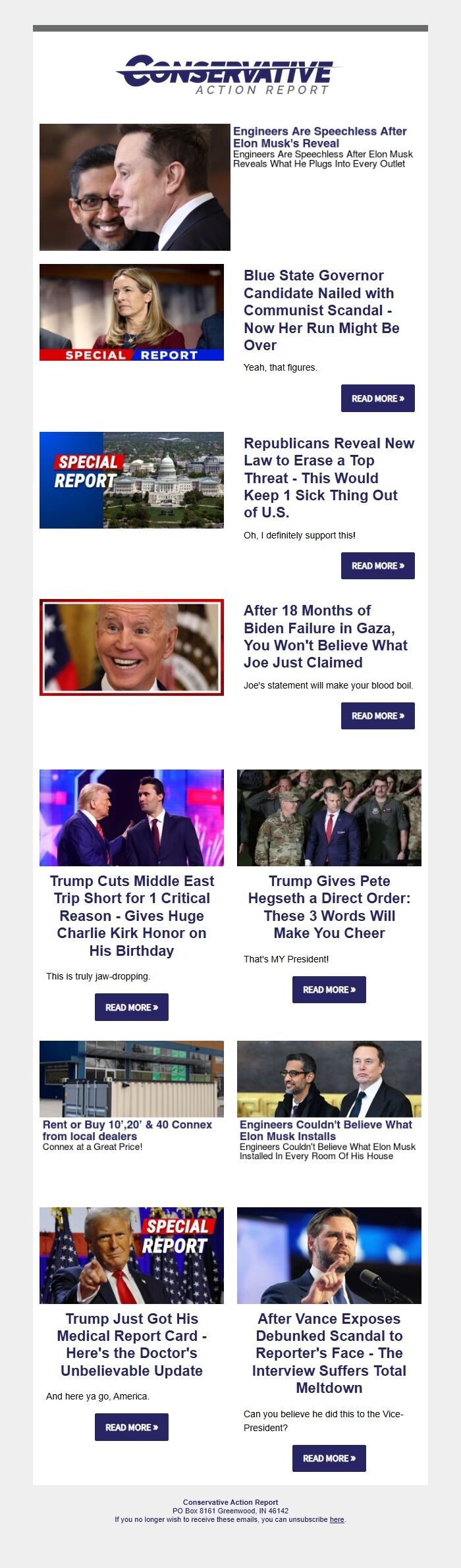Tap the smiling Biden article image
461x1568 pixels.
(x=132, y=647)
